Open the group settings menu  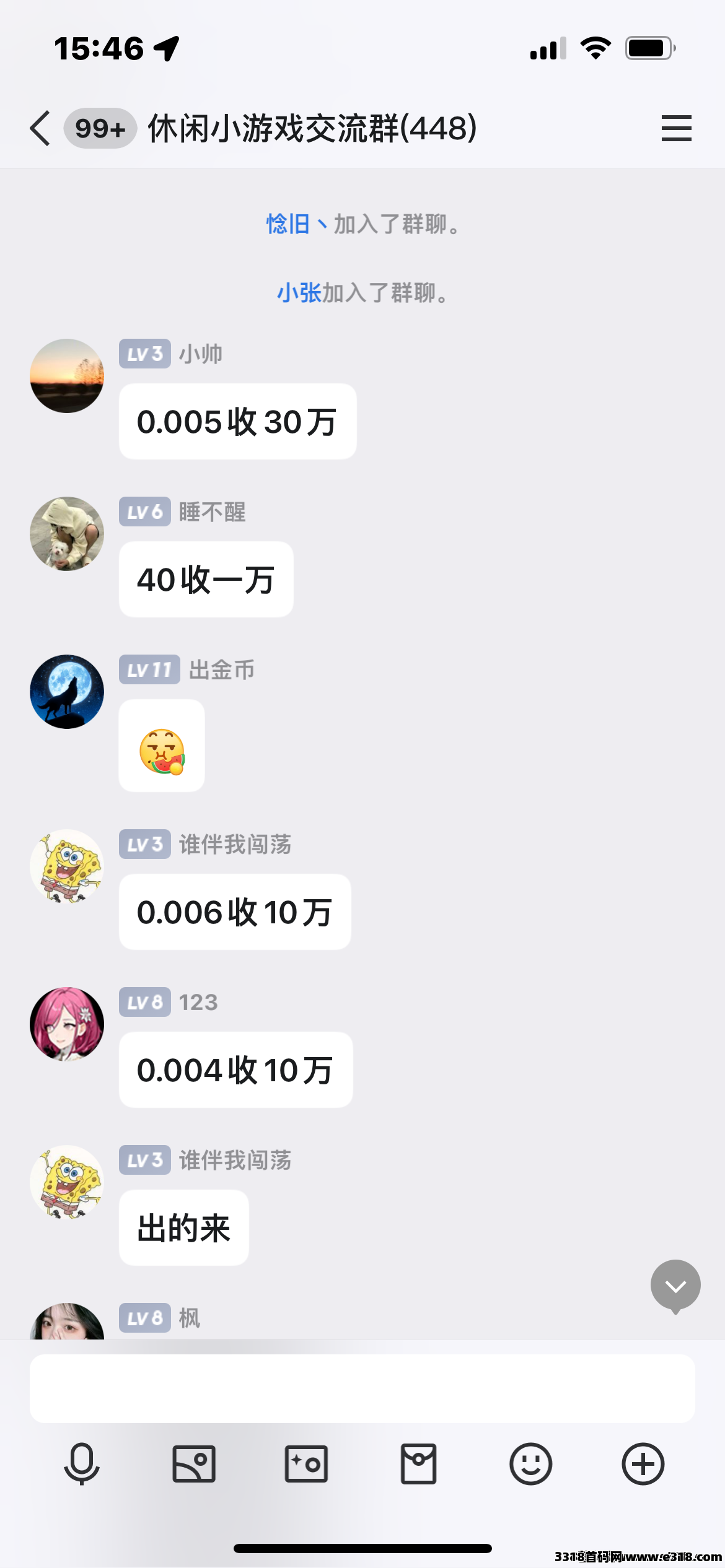pyautogui.click(x=676, y=128)
